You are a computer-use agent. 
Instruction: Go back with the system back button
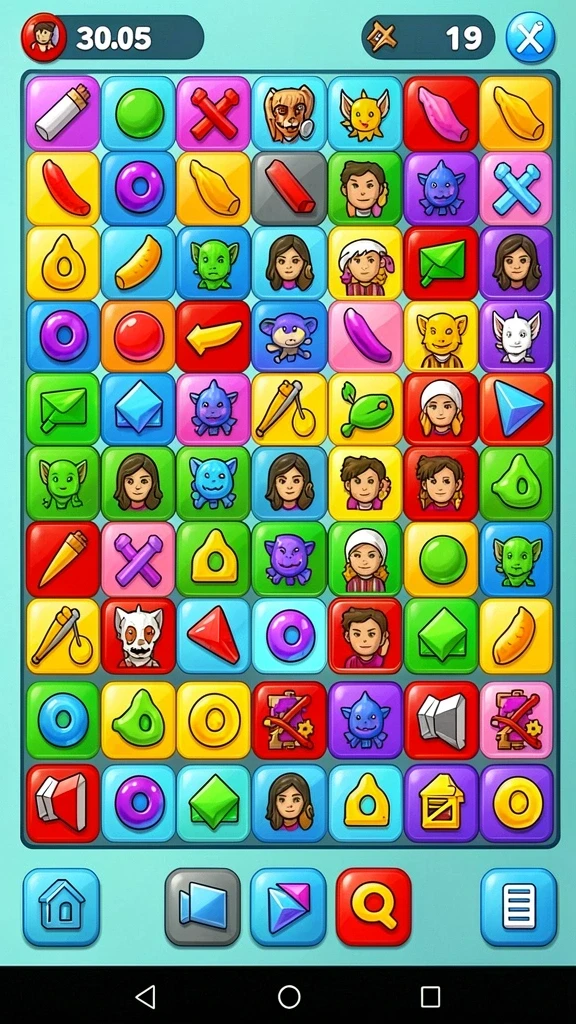coord(145,997)
